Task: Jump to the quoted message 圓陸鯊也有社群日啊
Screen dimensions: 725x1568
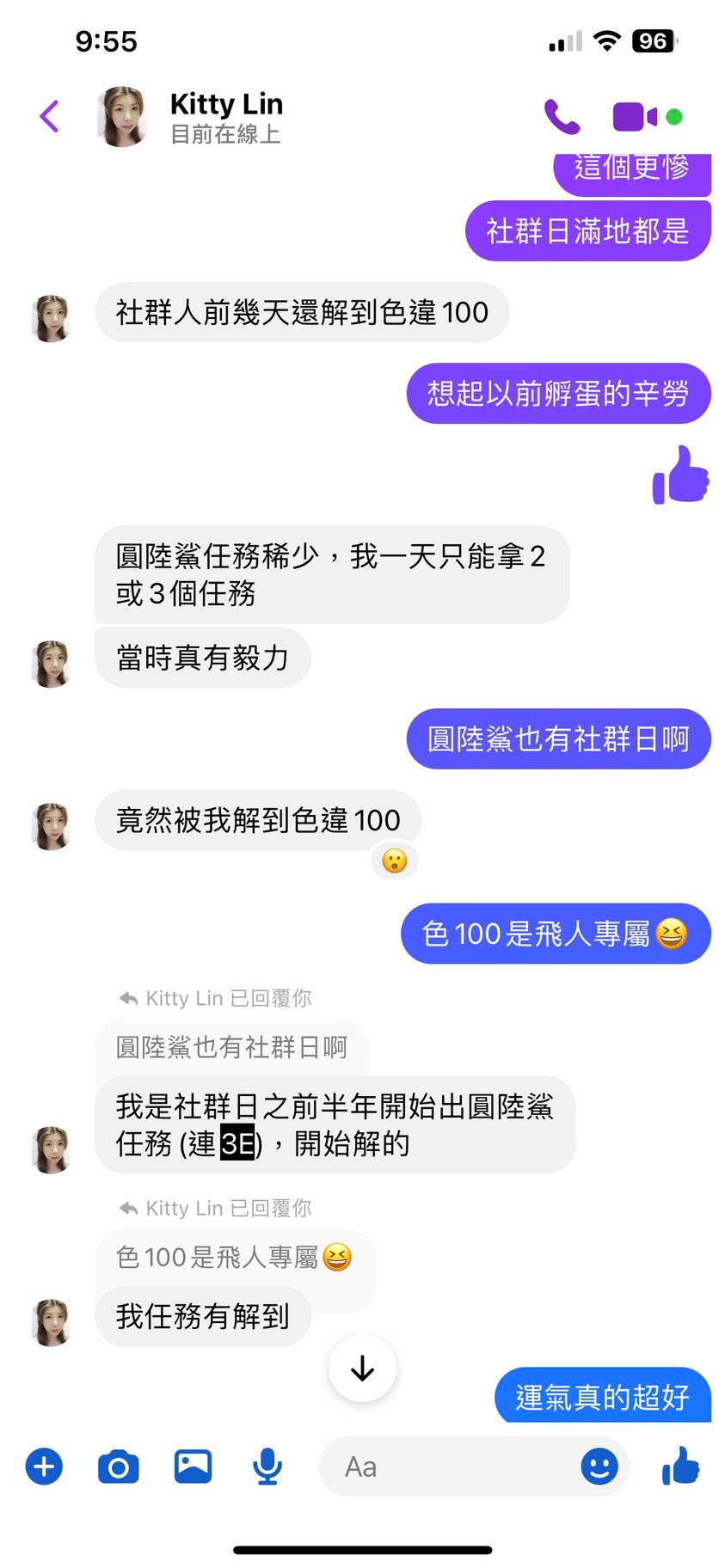Action: point(231,1047)
